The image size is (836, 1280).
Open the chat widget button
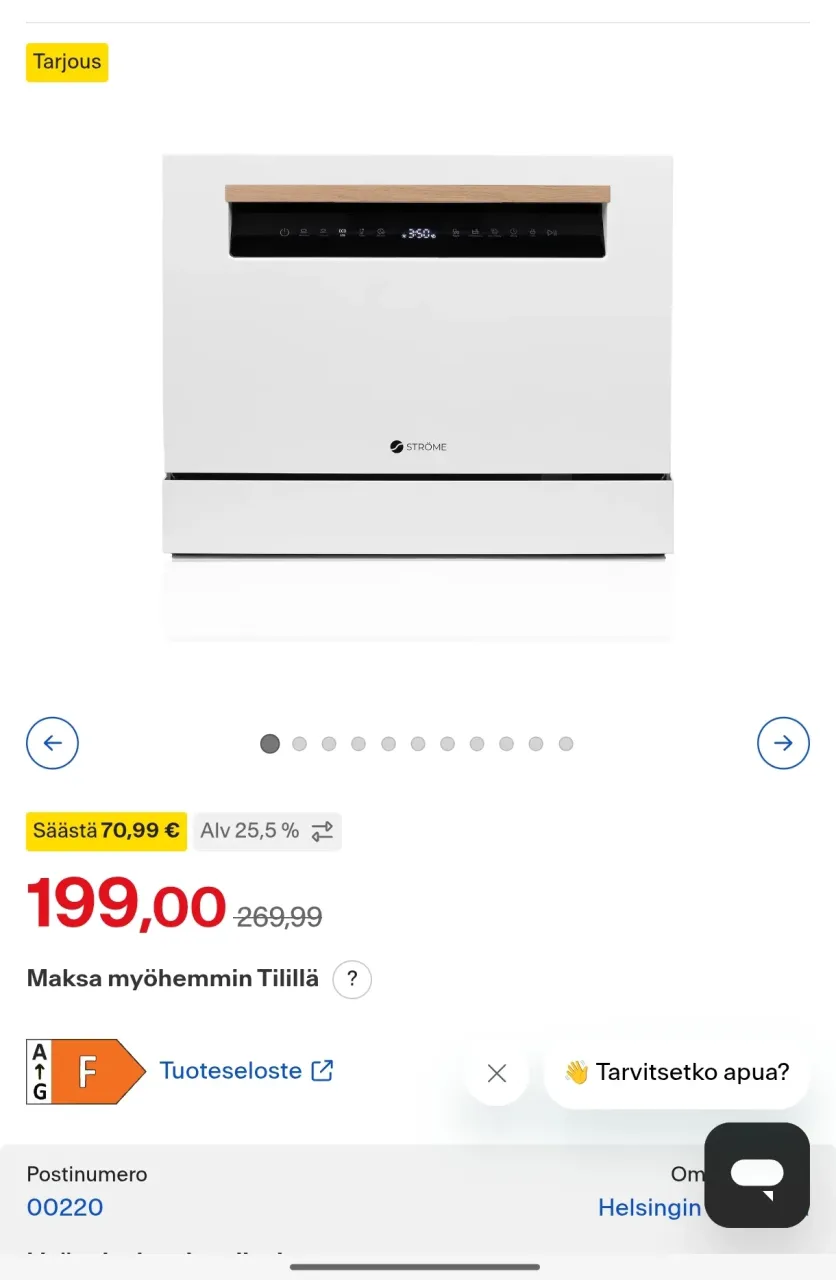point(757,1175)
